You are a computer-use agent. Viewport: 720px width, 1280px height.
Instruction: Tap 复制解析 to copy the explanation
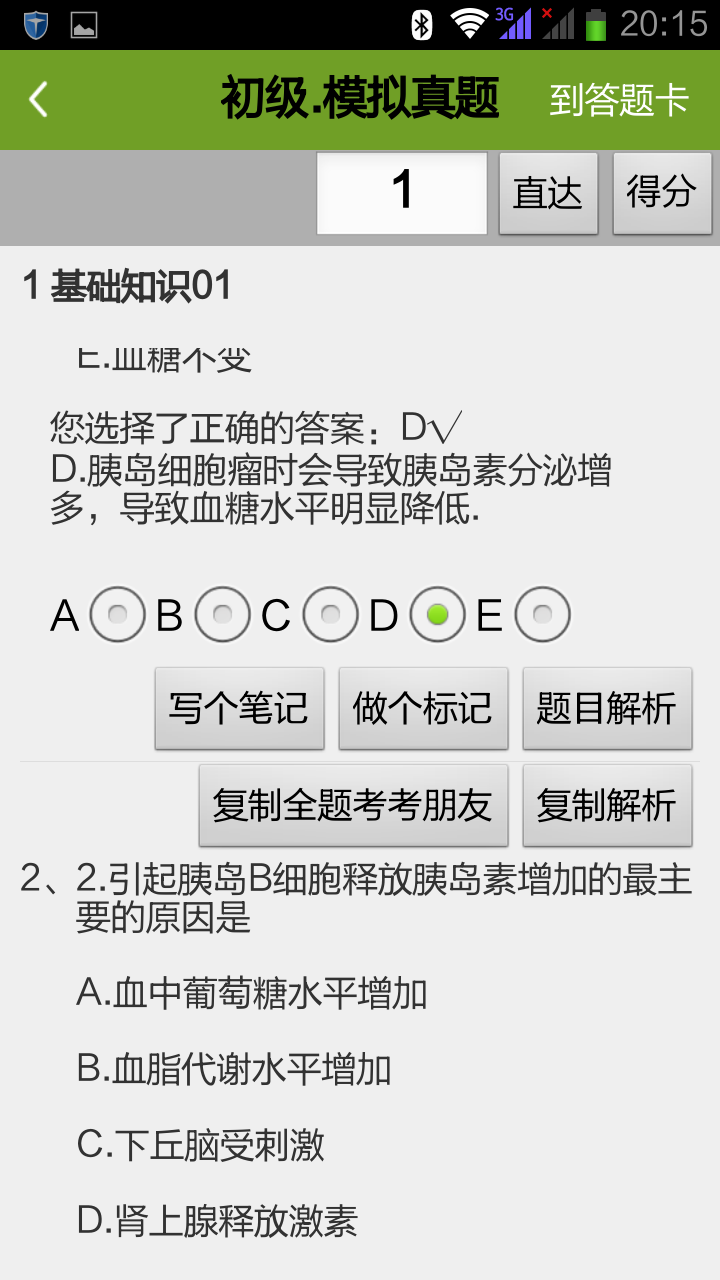point(607,803)
